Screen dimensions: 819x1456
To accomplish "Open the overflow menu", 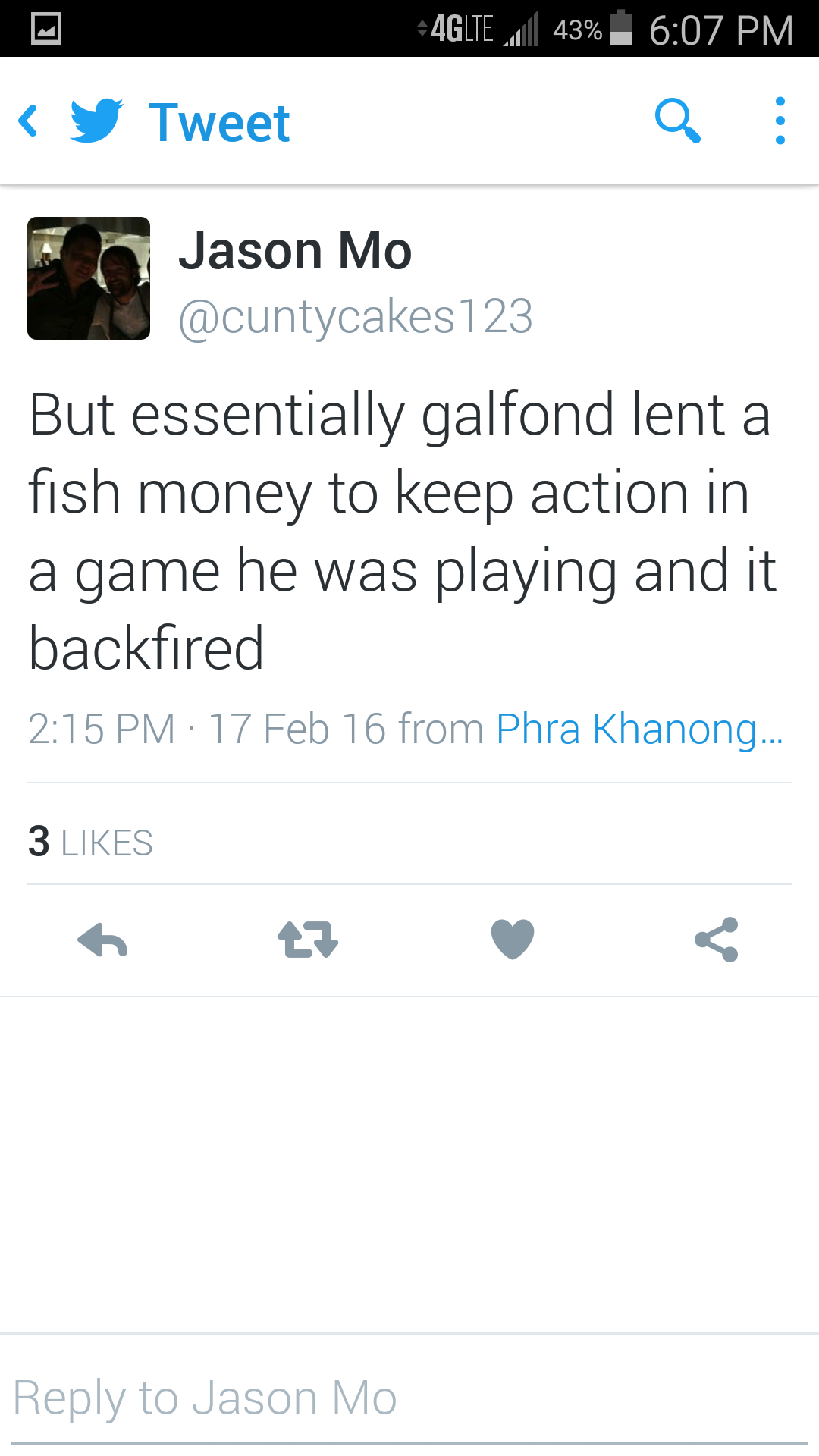I will pyautogui.click(x=780, y=121).
